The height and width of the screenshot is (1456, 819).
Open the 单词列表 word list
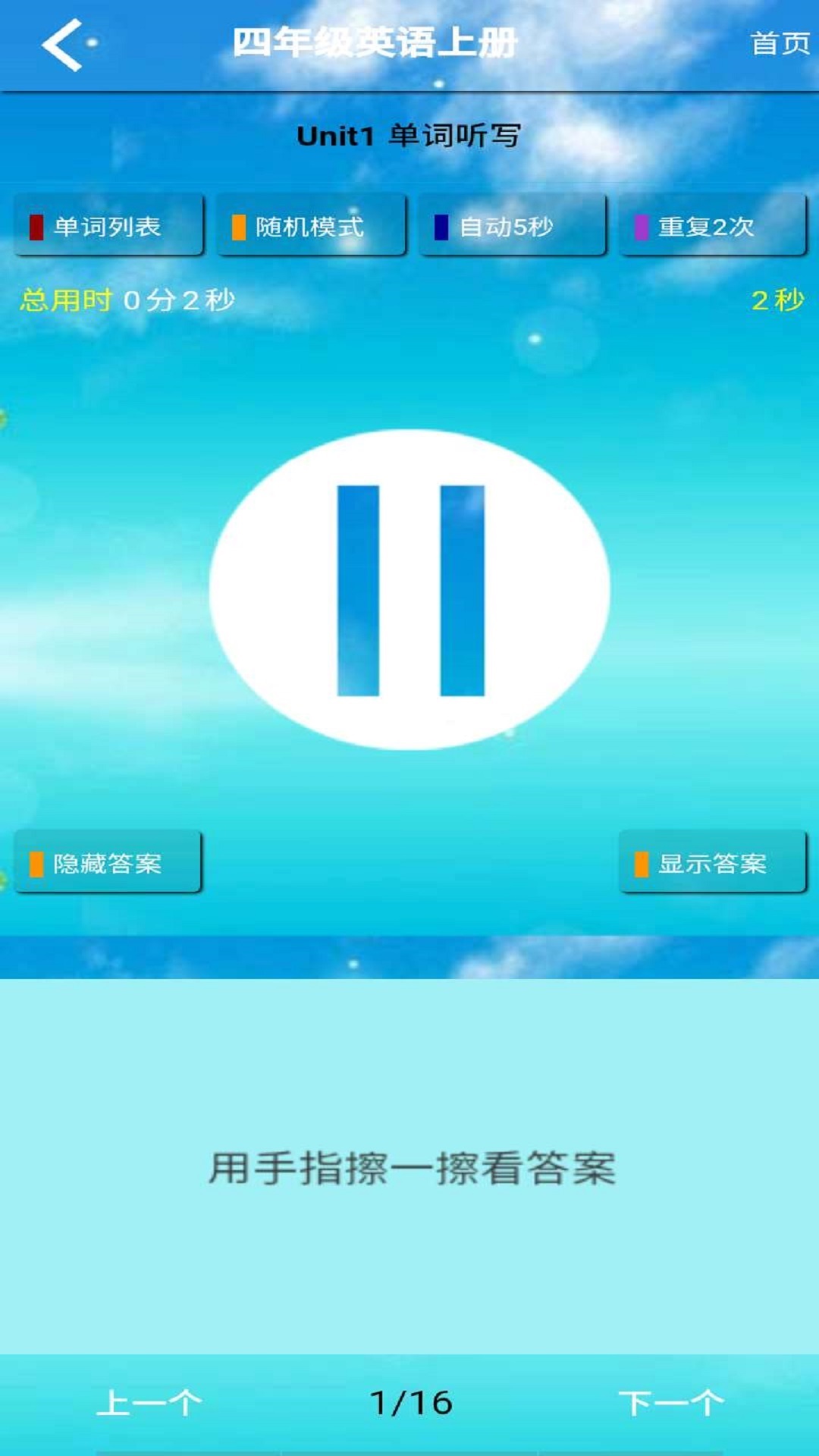point(108,226)
